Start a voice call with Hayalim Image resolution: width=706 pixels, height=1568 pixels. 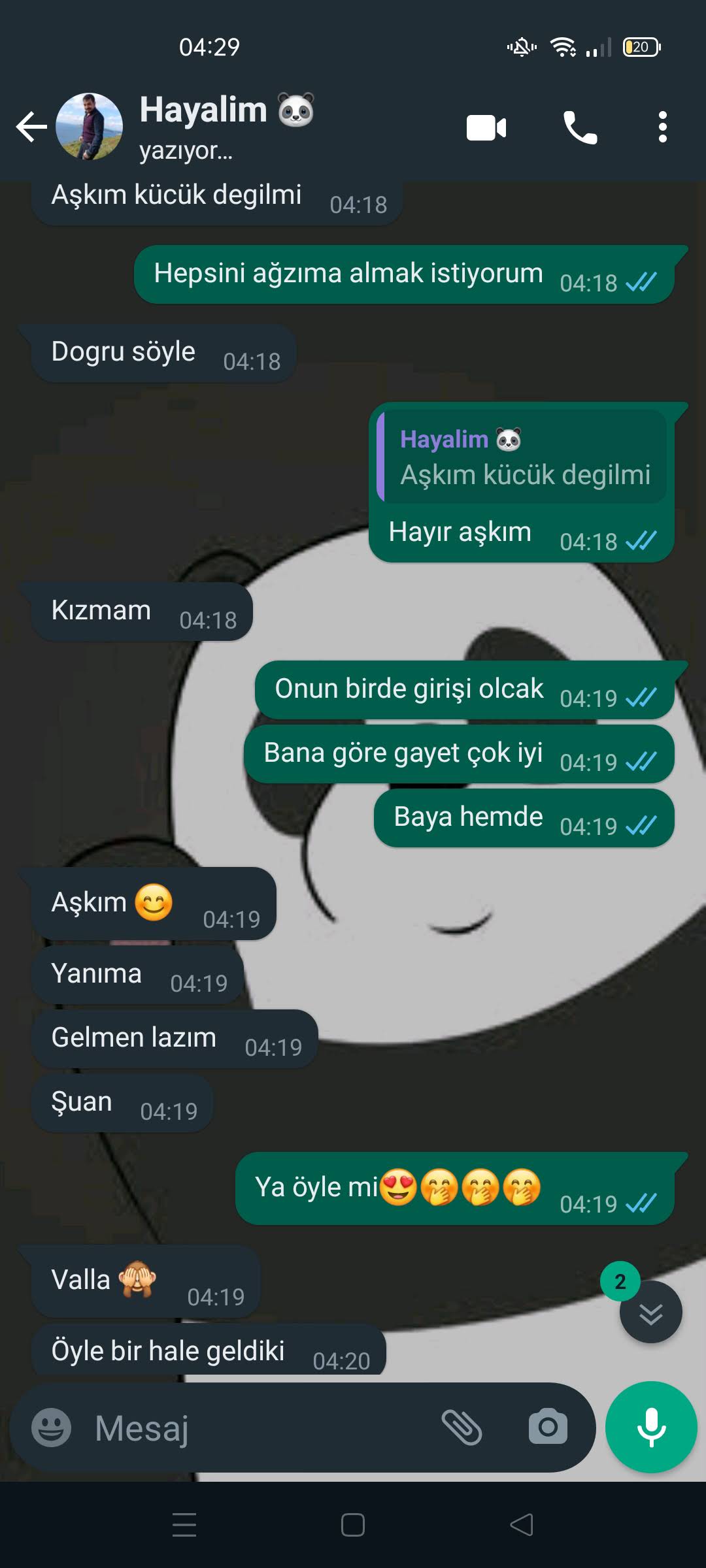pos(580,127)
